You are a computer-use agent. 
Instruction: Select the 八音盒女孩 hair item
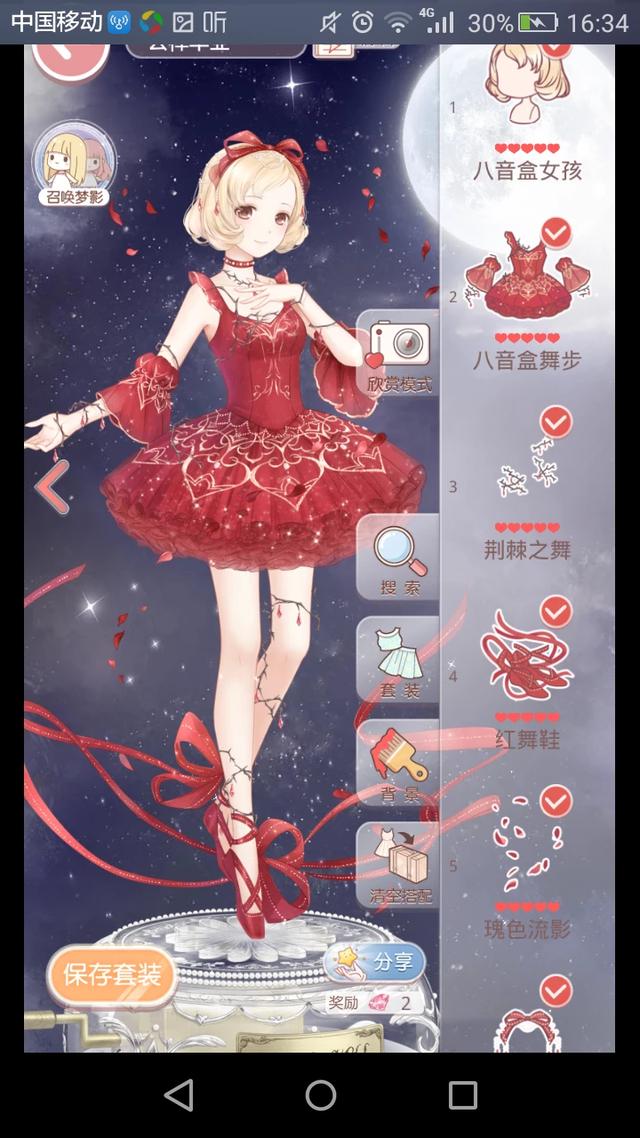pyautogui.click(x=527, y=116)
